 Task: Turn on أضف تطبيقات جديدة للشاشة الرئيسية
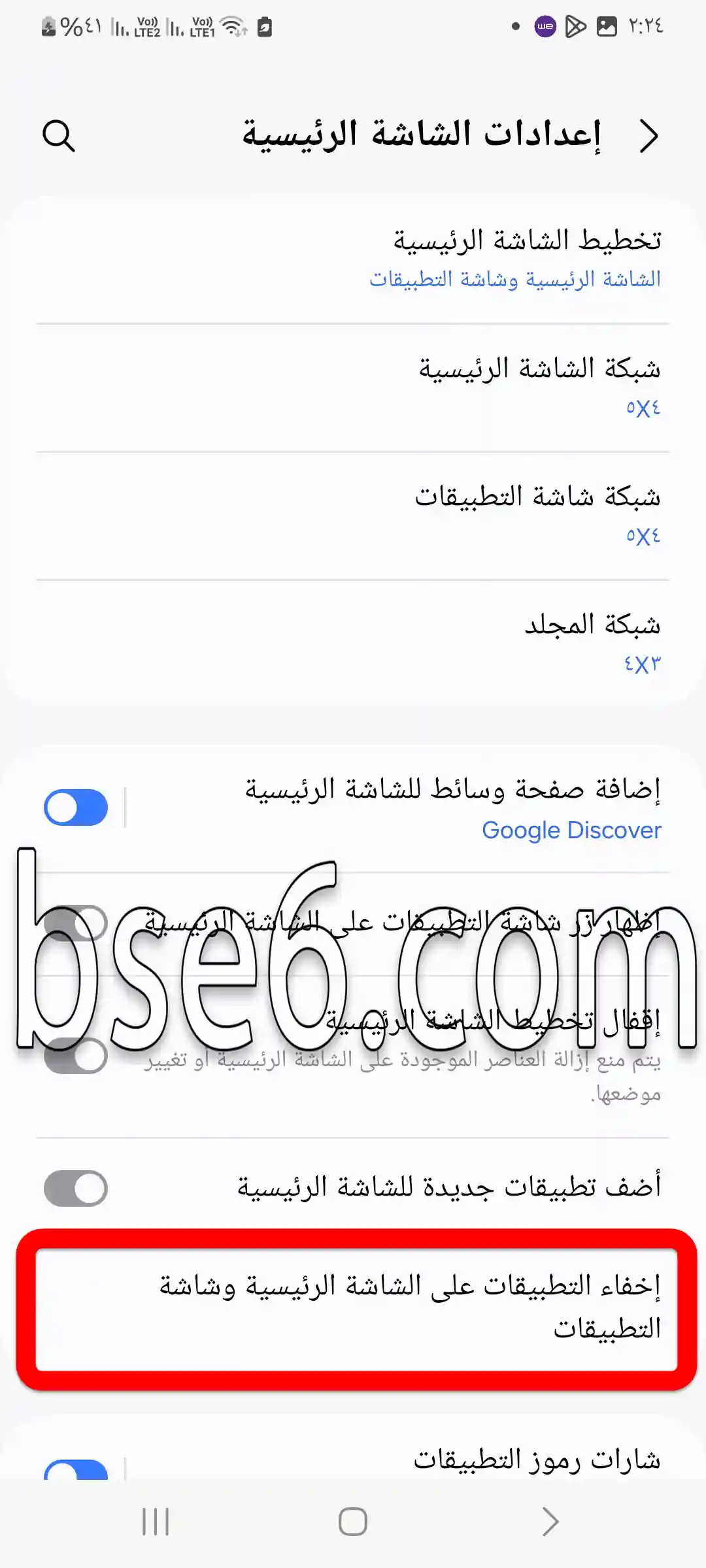[76, 1188]
